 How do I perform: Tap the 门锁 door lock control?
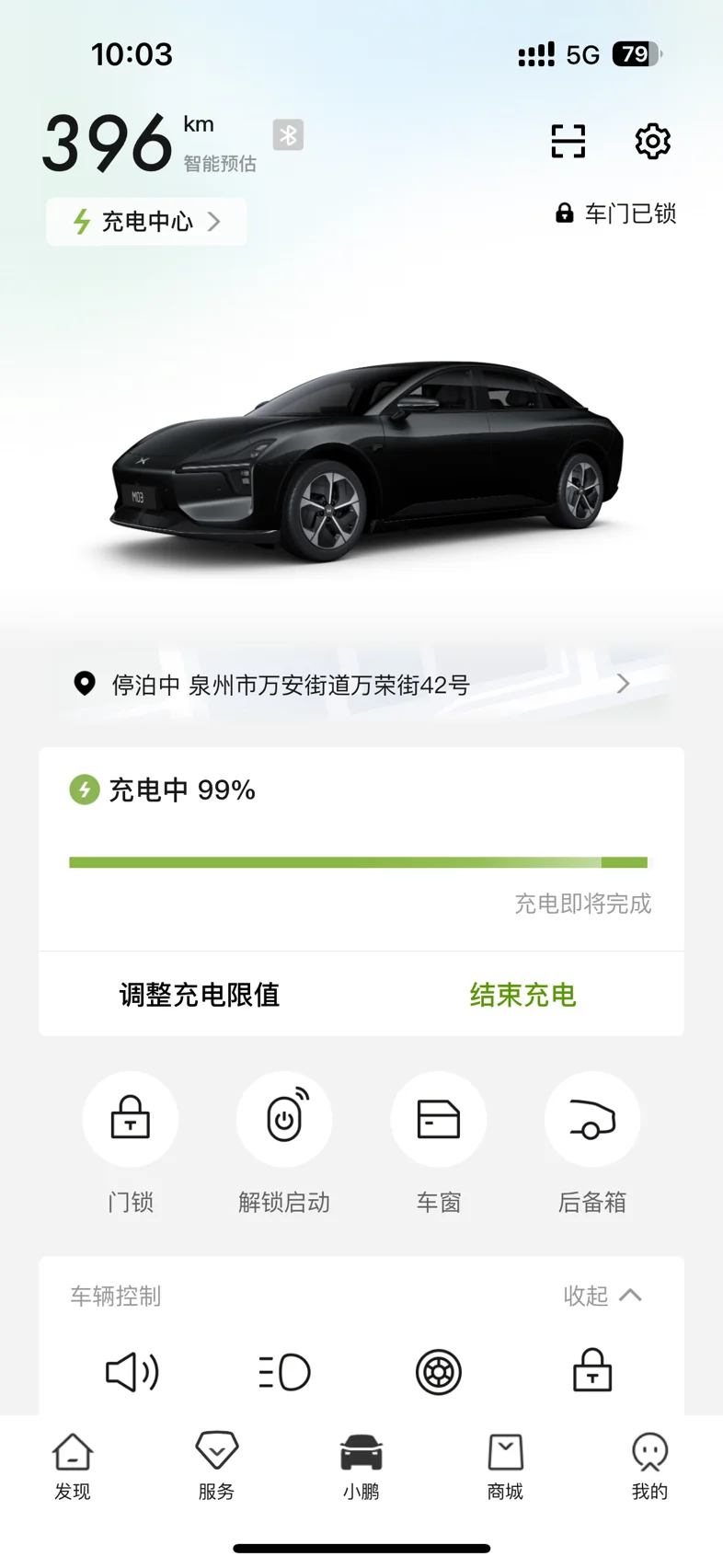[131, 1120]
